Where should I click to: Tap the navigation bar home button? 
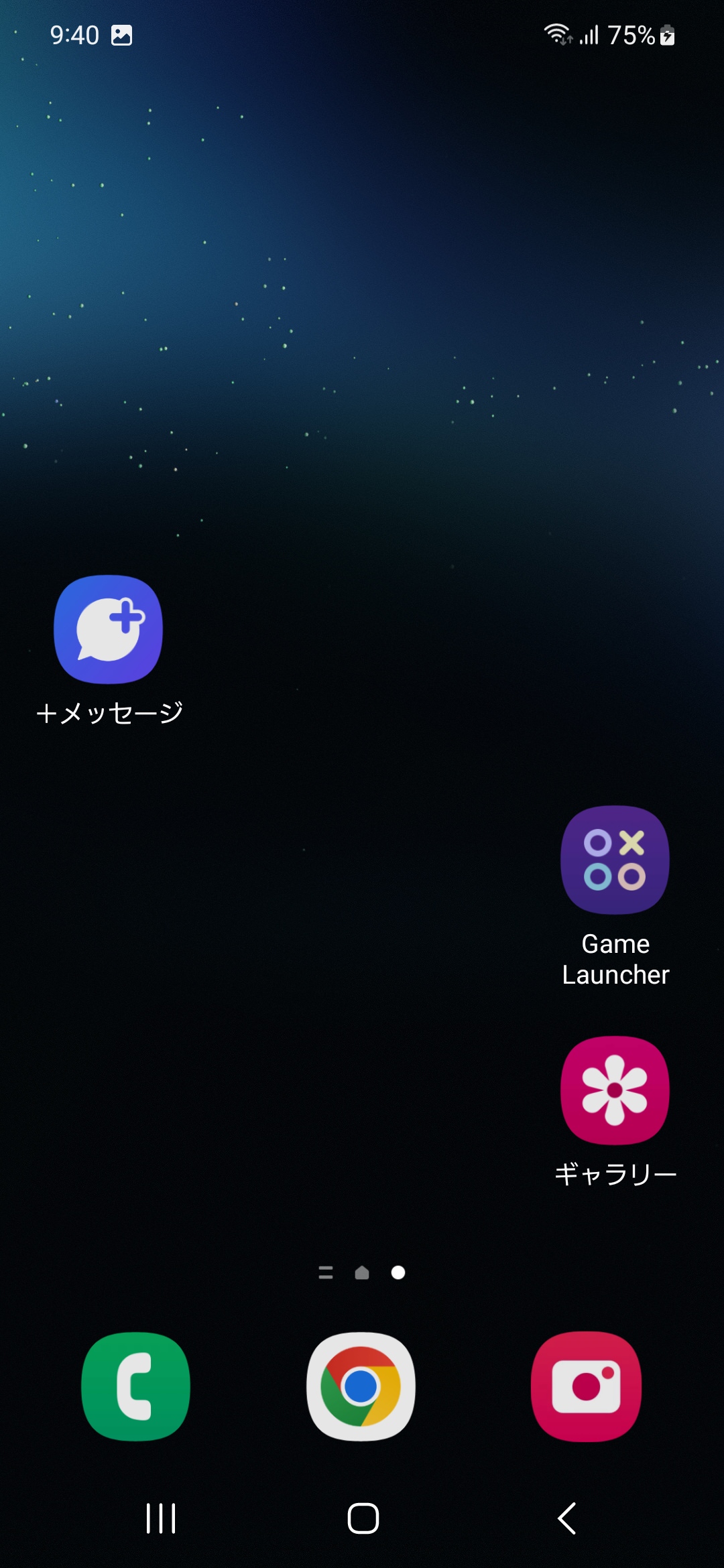click(x=363, y=1518)
